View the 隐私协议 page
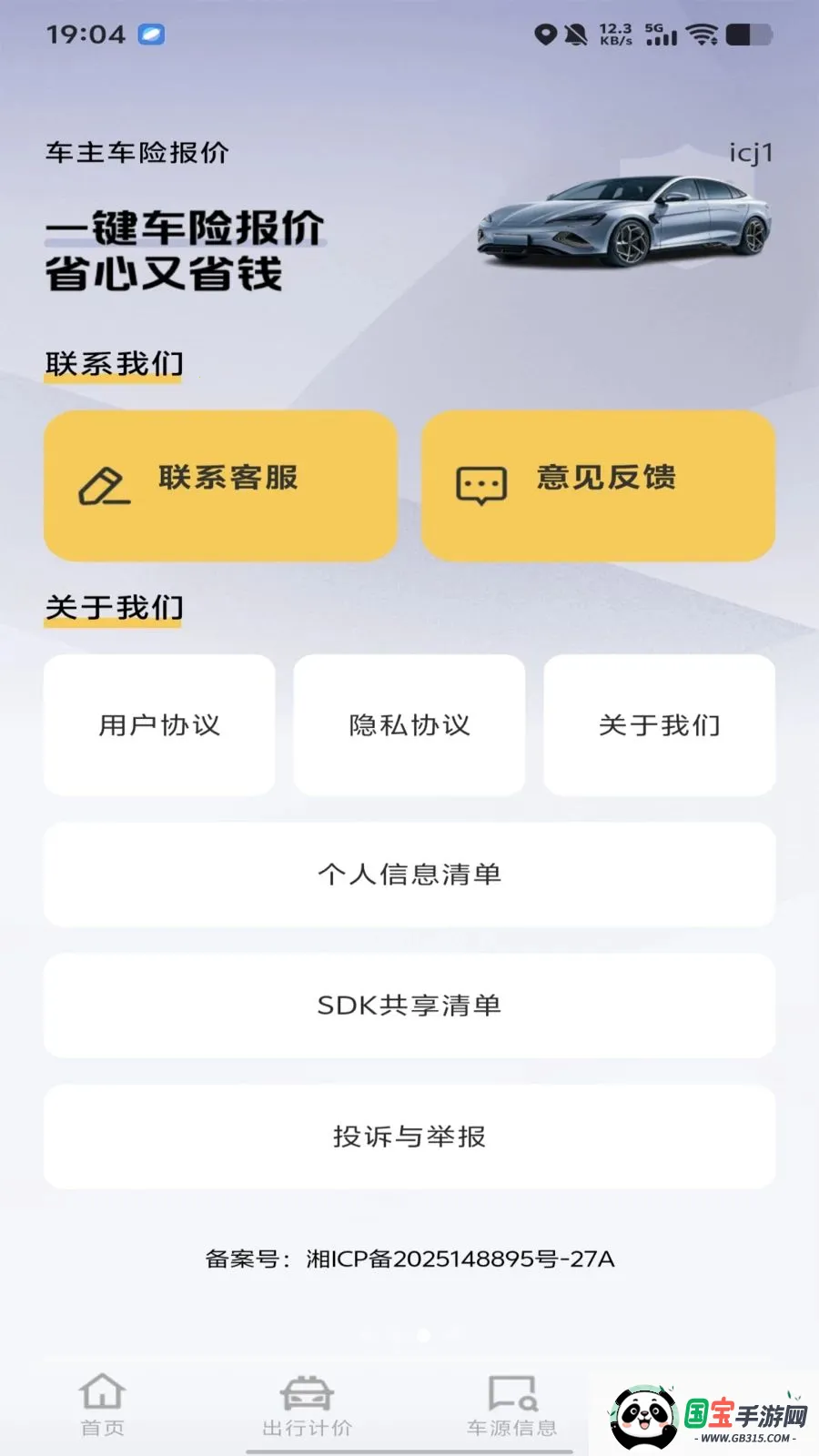 click(409, 725)
